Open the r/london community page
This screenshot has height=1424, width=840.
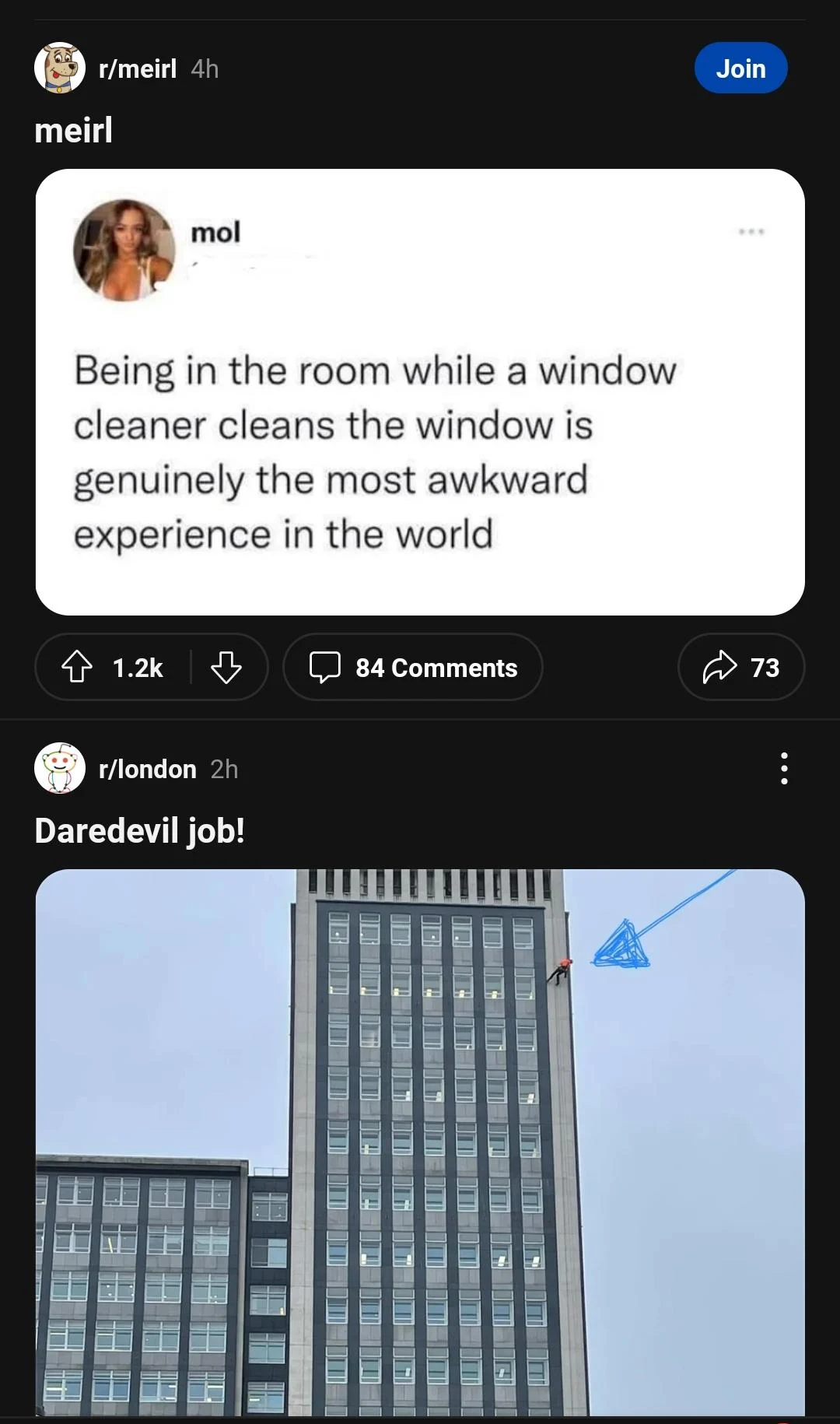click(148, 768)
